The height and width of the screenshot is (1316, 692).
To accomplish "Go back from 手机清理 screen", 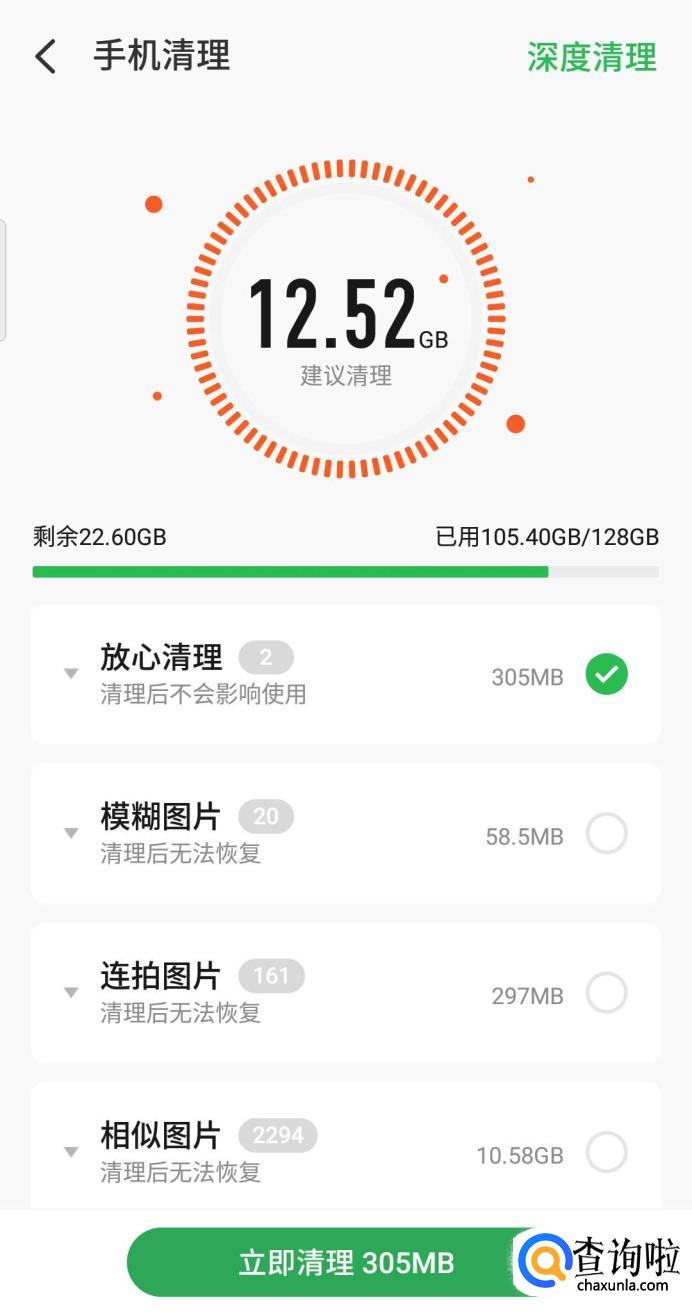I will pos(46,57).
